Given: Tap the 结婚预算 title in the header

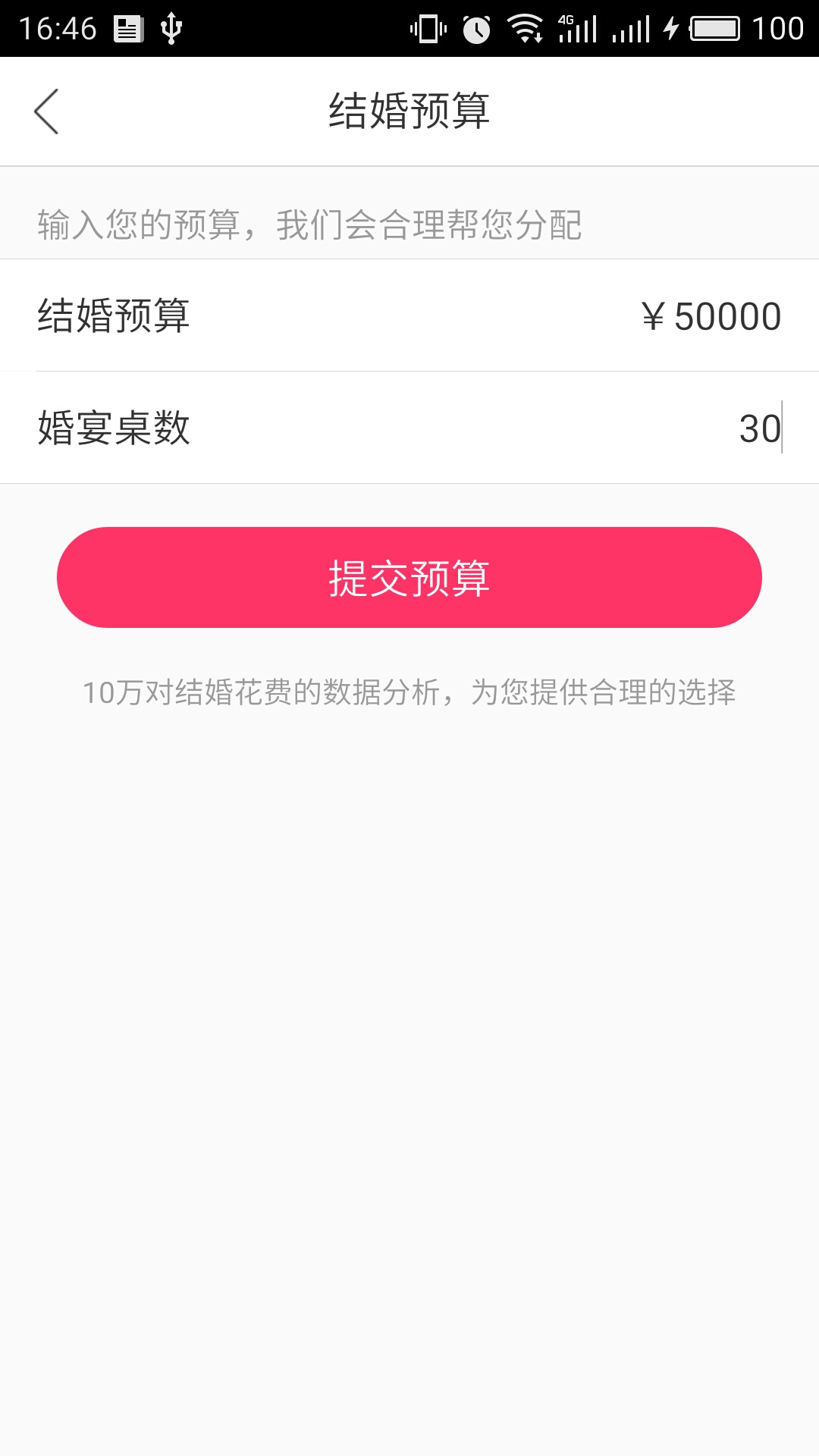Looking at the screenshot, I should (x=409, y=108).
